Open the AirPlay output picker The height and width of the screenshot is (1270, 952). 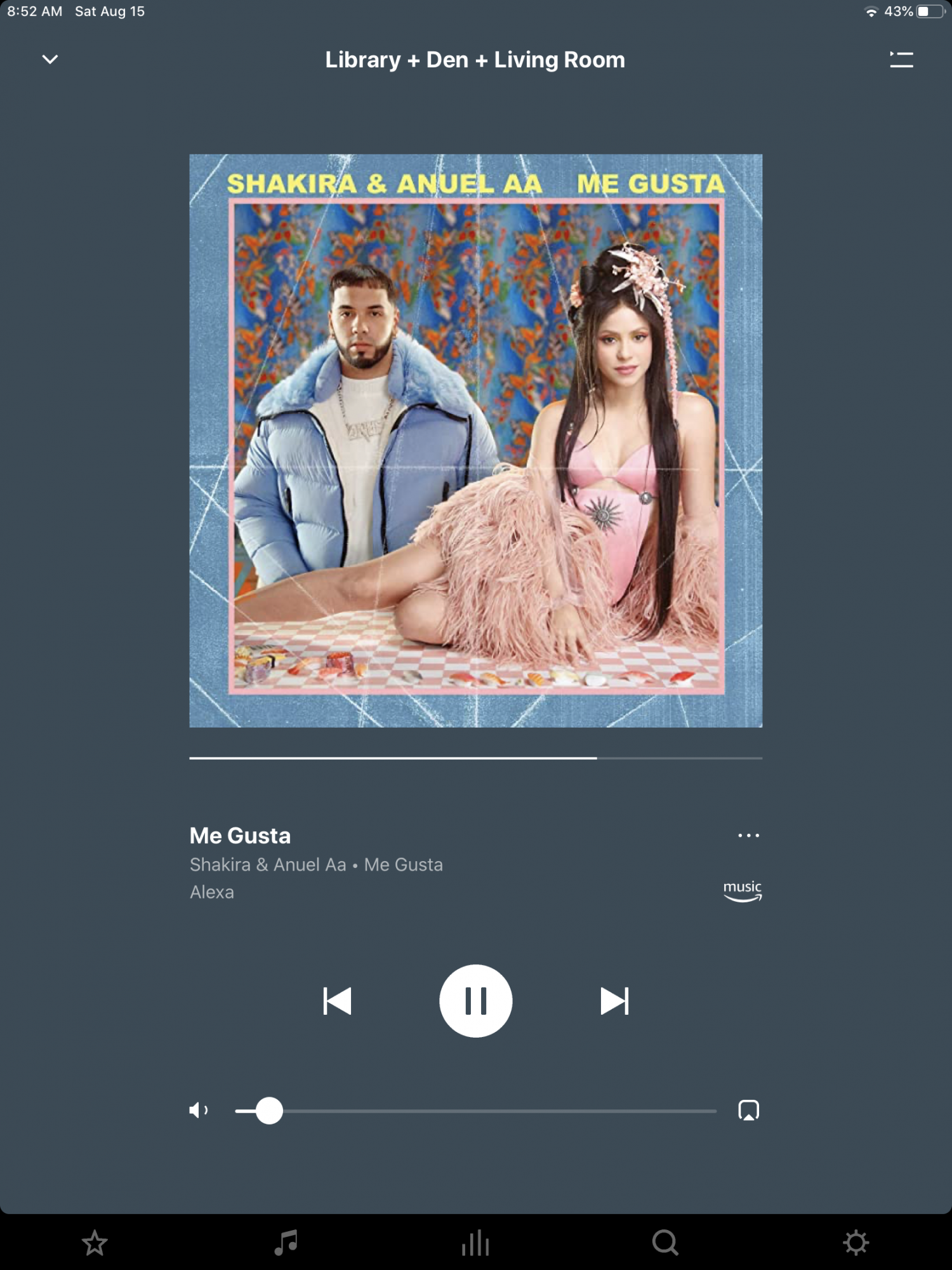pos(748,1111)
